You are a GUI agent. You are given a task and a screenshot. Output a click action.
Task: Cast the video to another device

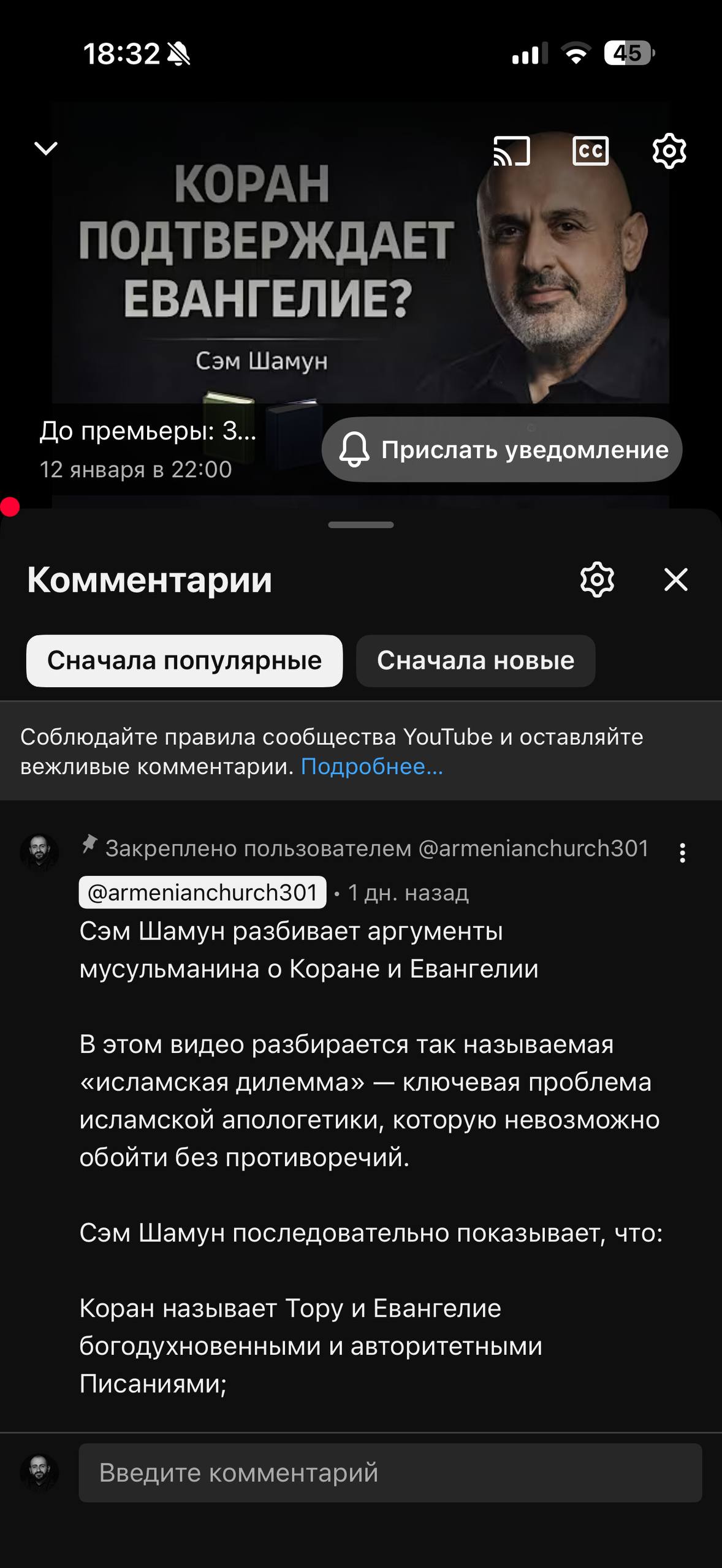tap(512, 151)
